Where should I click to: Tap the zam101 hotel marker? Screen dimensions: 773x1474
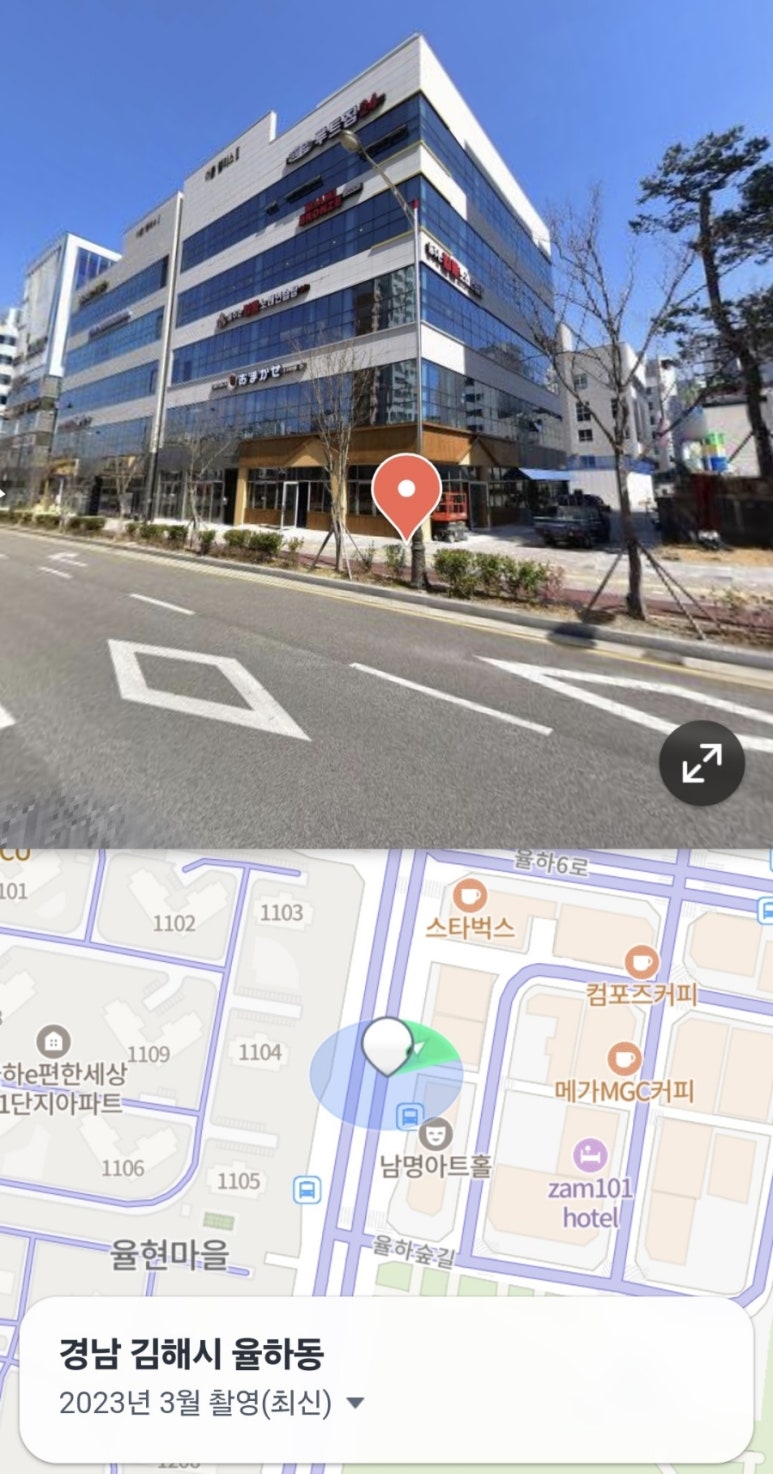coord(590,1157)
